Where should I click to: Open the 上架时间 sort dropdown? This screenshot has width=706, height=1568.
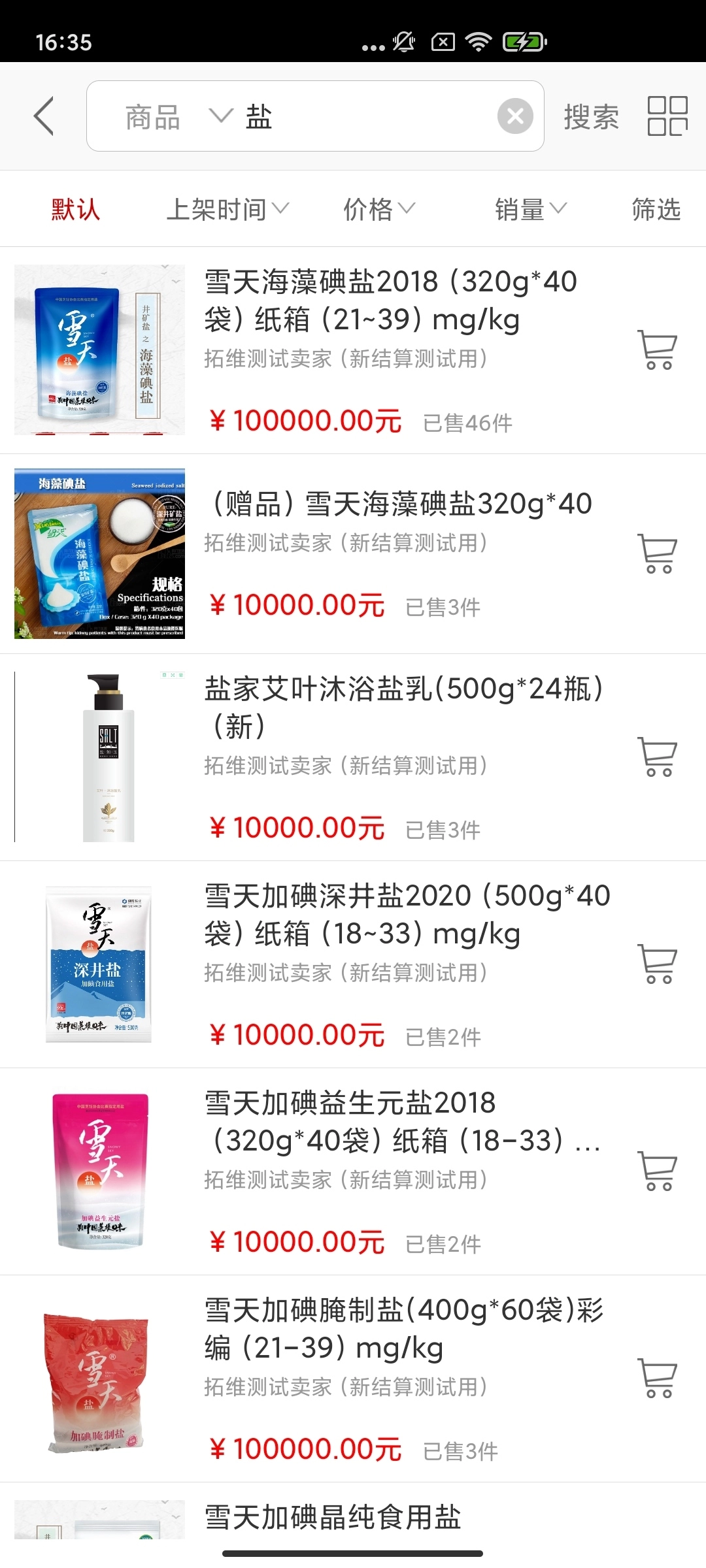tap(227, 209)
